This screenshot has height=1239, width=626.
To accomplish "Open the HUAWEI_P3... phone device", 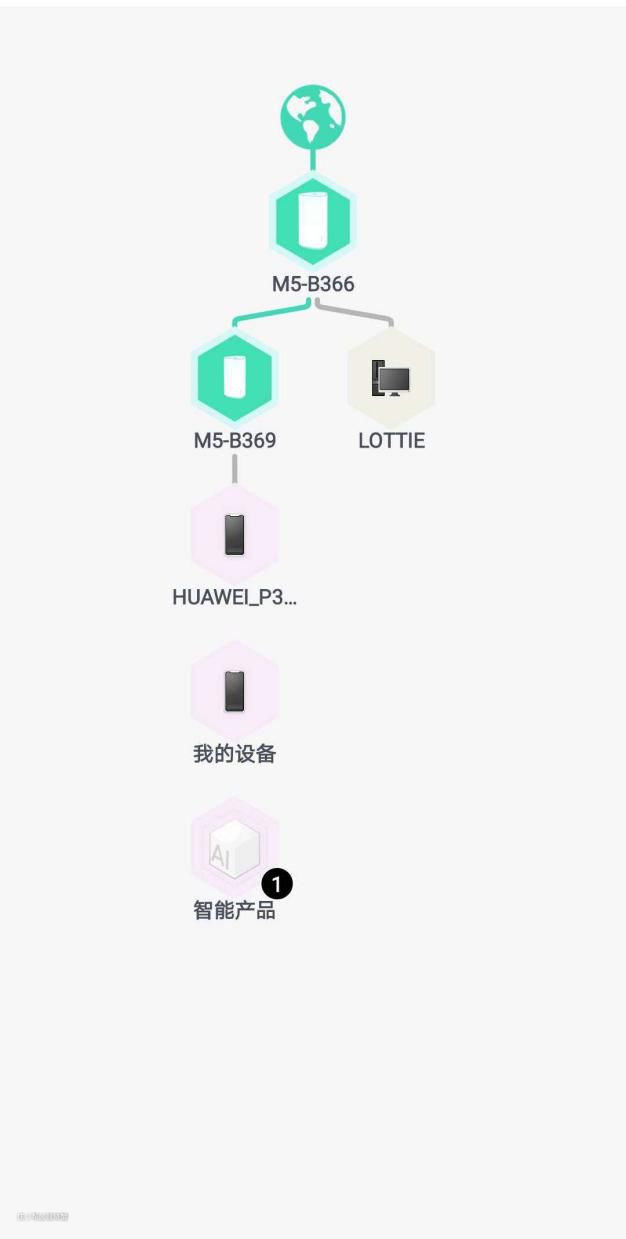I will 234,535.
